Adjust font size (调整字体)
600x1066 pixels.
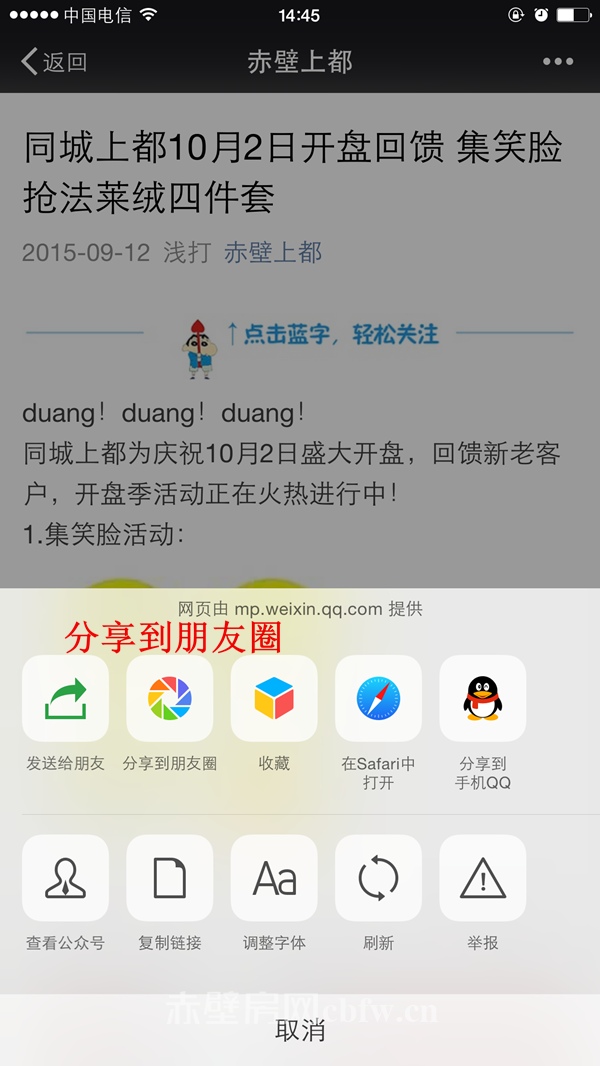click(274, 878)
